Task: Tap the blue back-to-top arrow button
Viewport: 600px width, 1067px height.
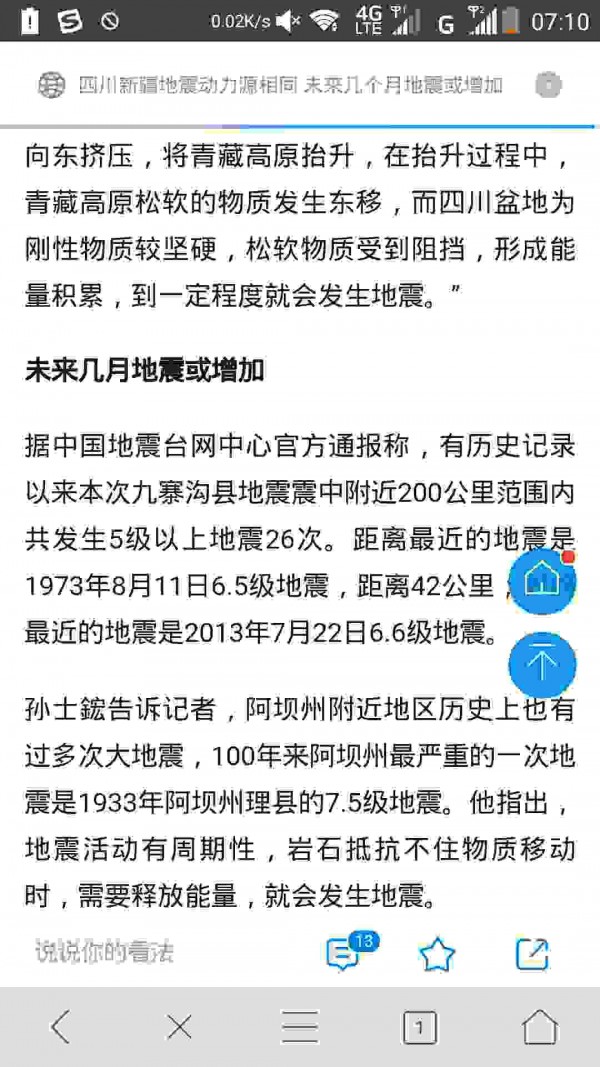Action: coord(542,666)
